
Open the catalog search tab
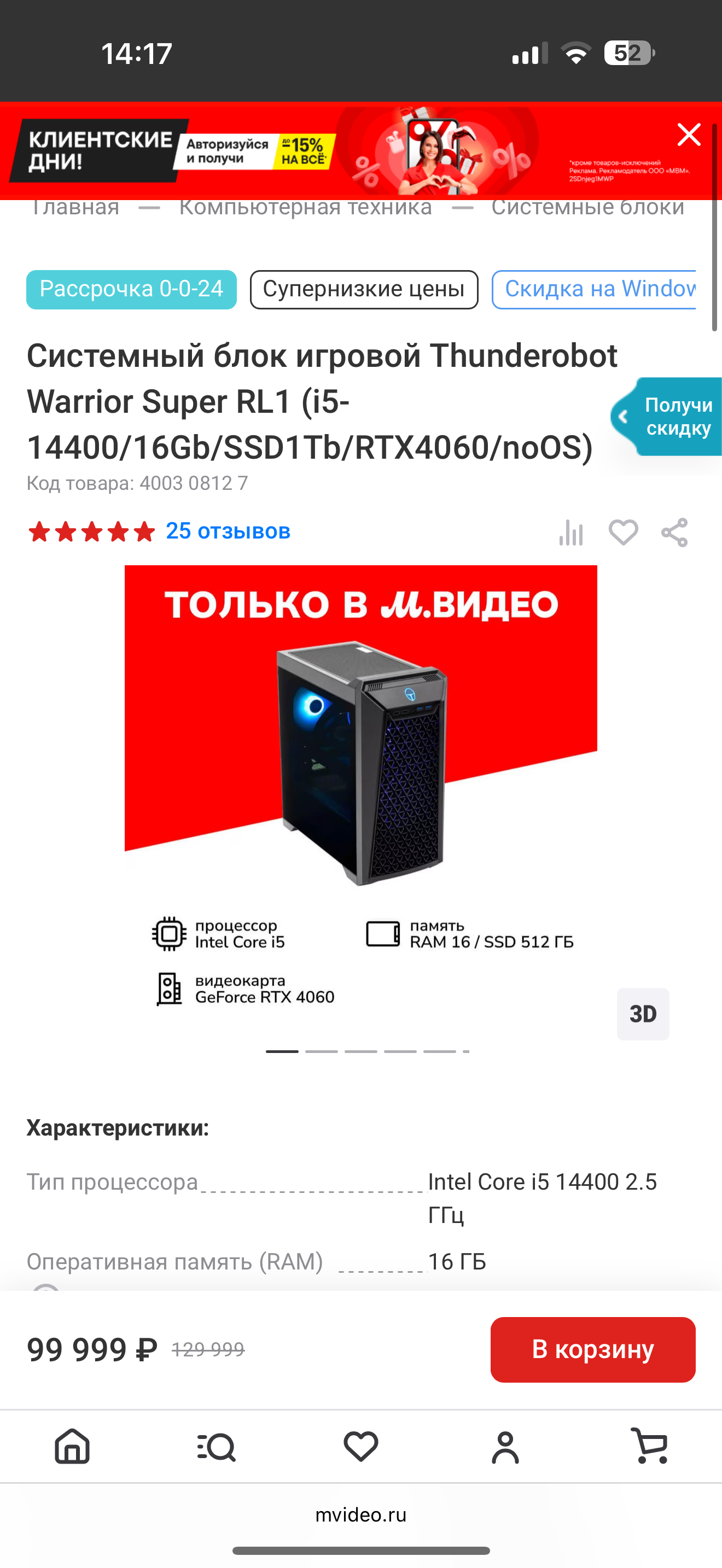pyautogui.click(x=217, y=1446)
